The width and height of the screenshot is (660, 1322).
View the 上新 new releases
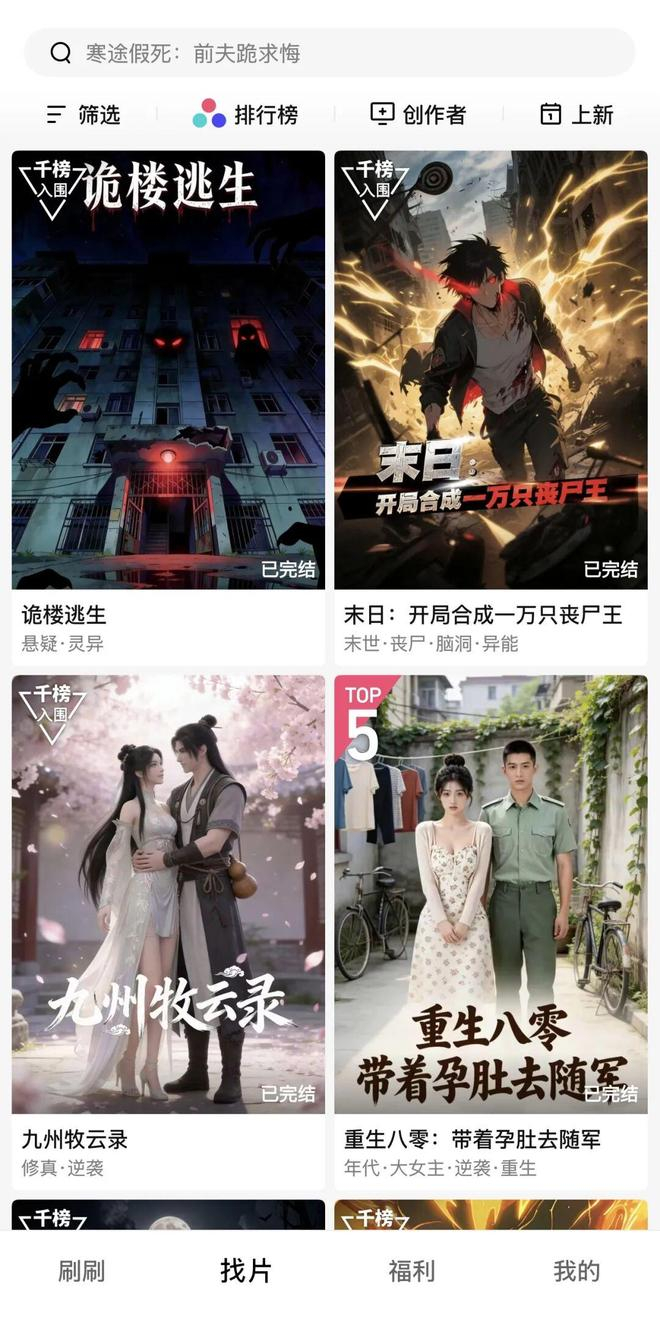576,114
